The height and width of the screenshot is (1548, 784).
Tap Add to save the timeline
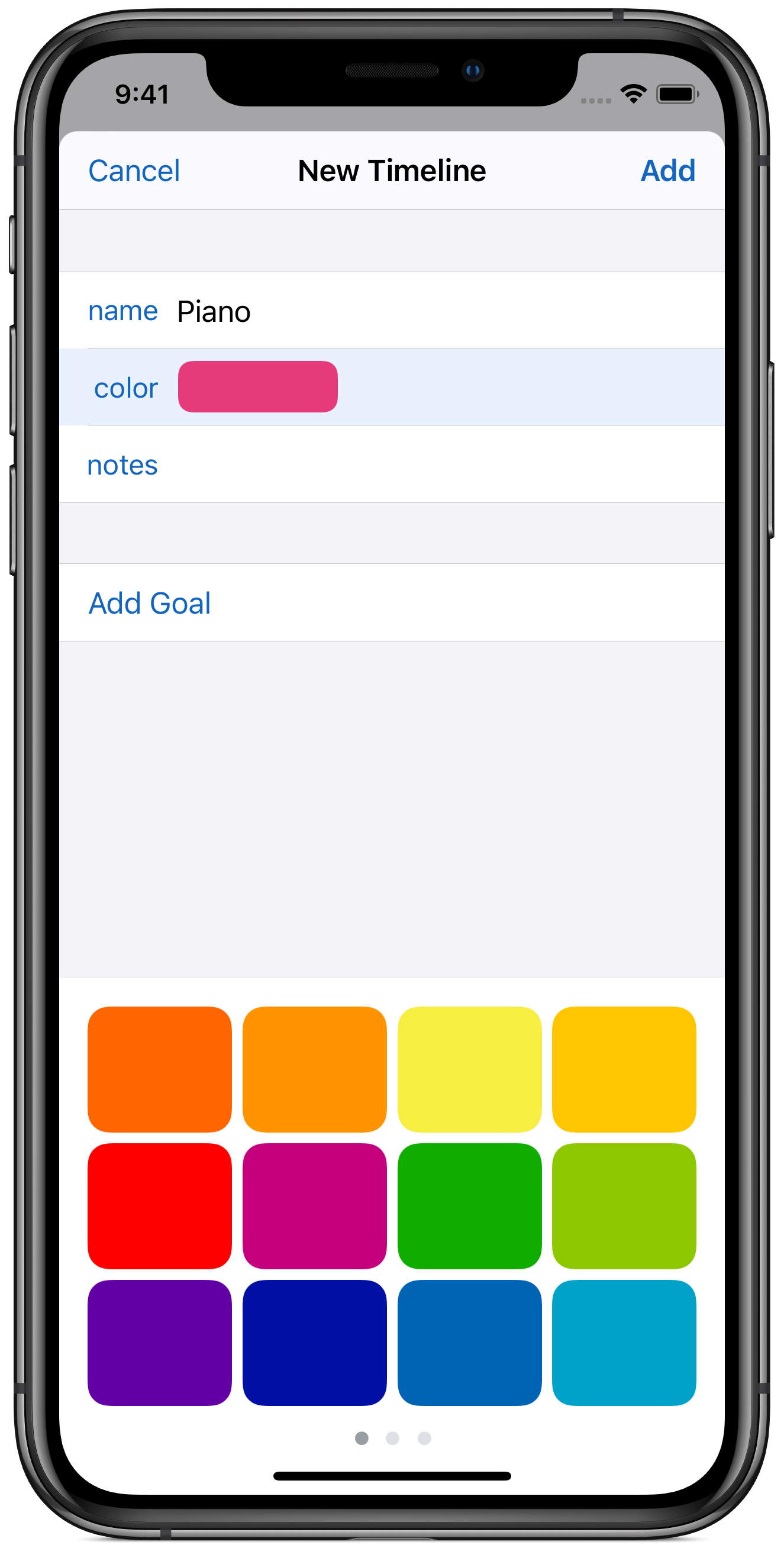tap(667, 171)
